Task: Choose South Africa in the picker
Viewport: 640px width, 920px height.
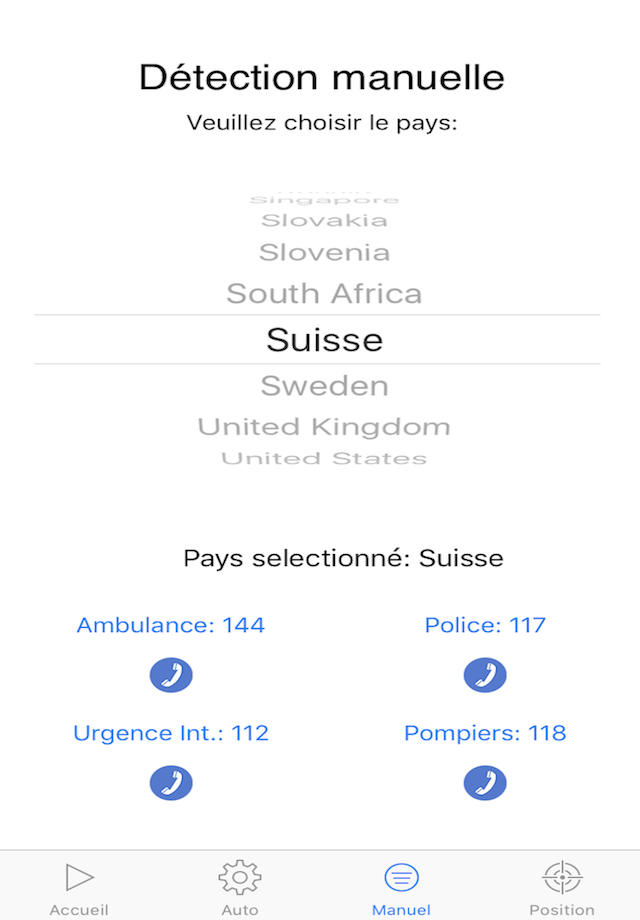Action: point(324,294)
